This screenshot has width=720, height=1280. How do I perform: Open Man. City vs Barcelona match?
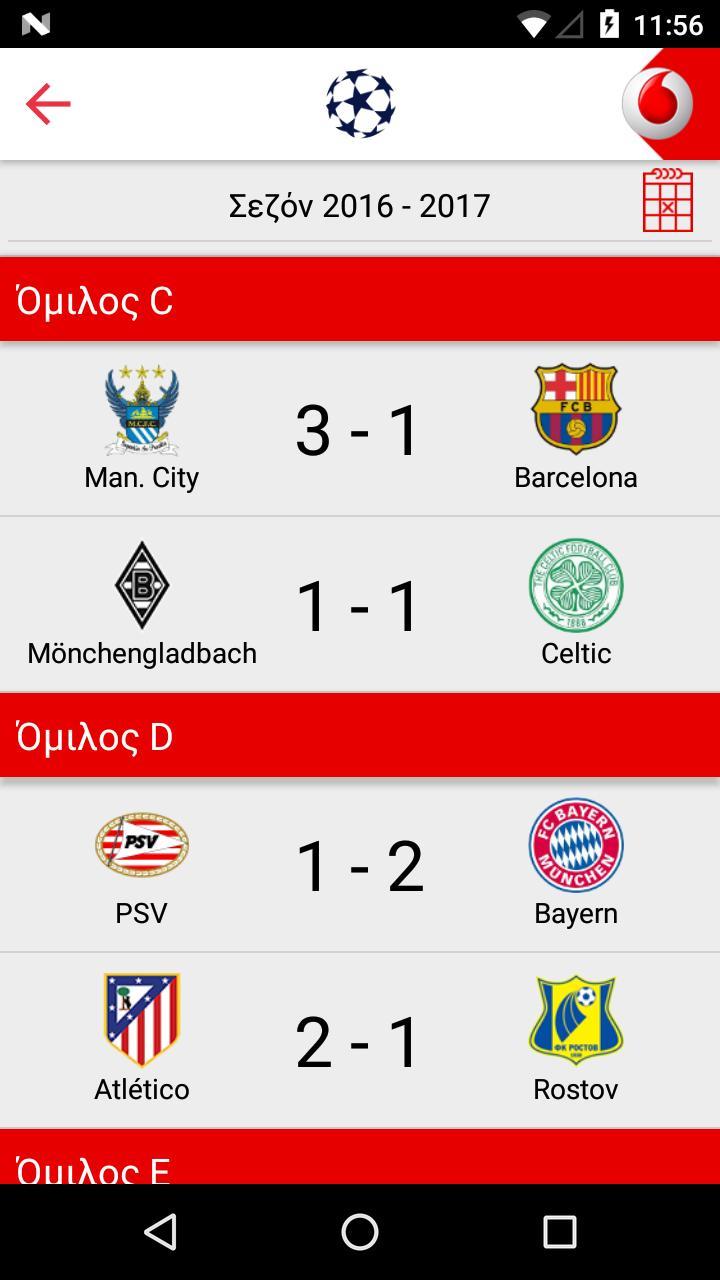(x=360, y=430)
